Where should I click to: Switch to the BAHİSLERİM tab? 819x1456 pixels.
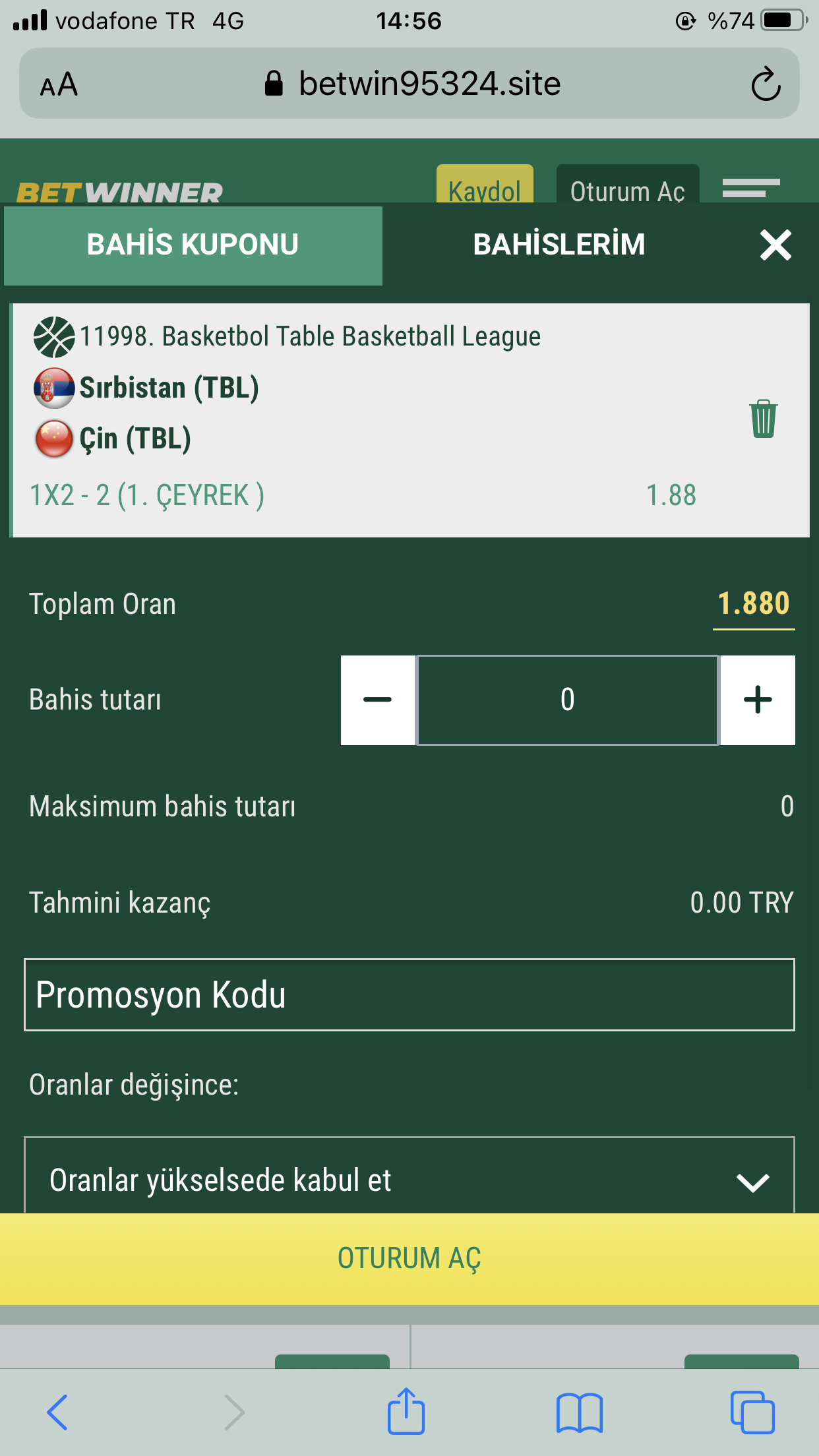[559, 245]
